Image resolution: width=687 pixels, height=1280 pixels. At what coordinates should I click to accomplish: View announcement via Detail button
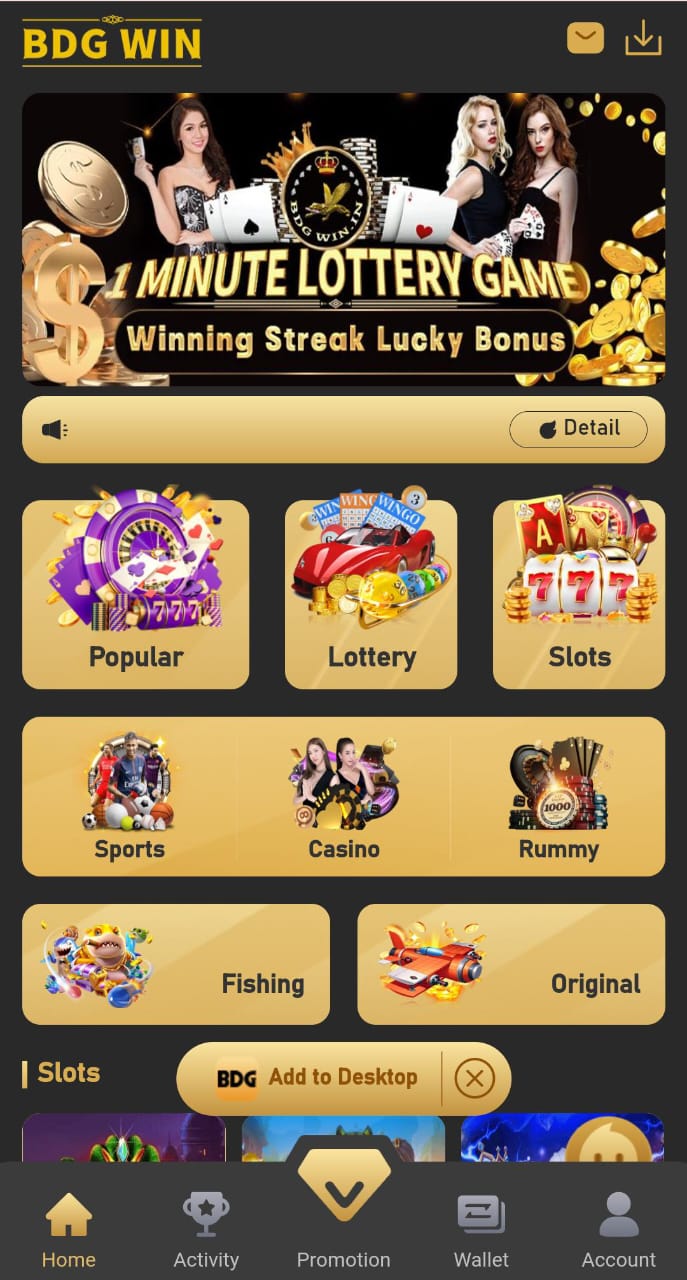click(578, 429)
